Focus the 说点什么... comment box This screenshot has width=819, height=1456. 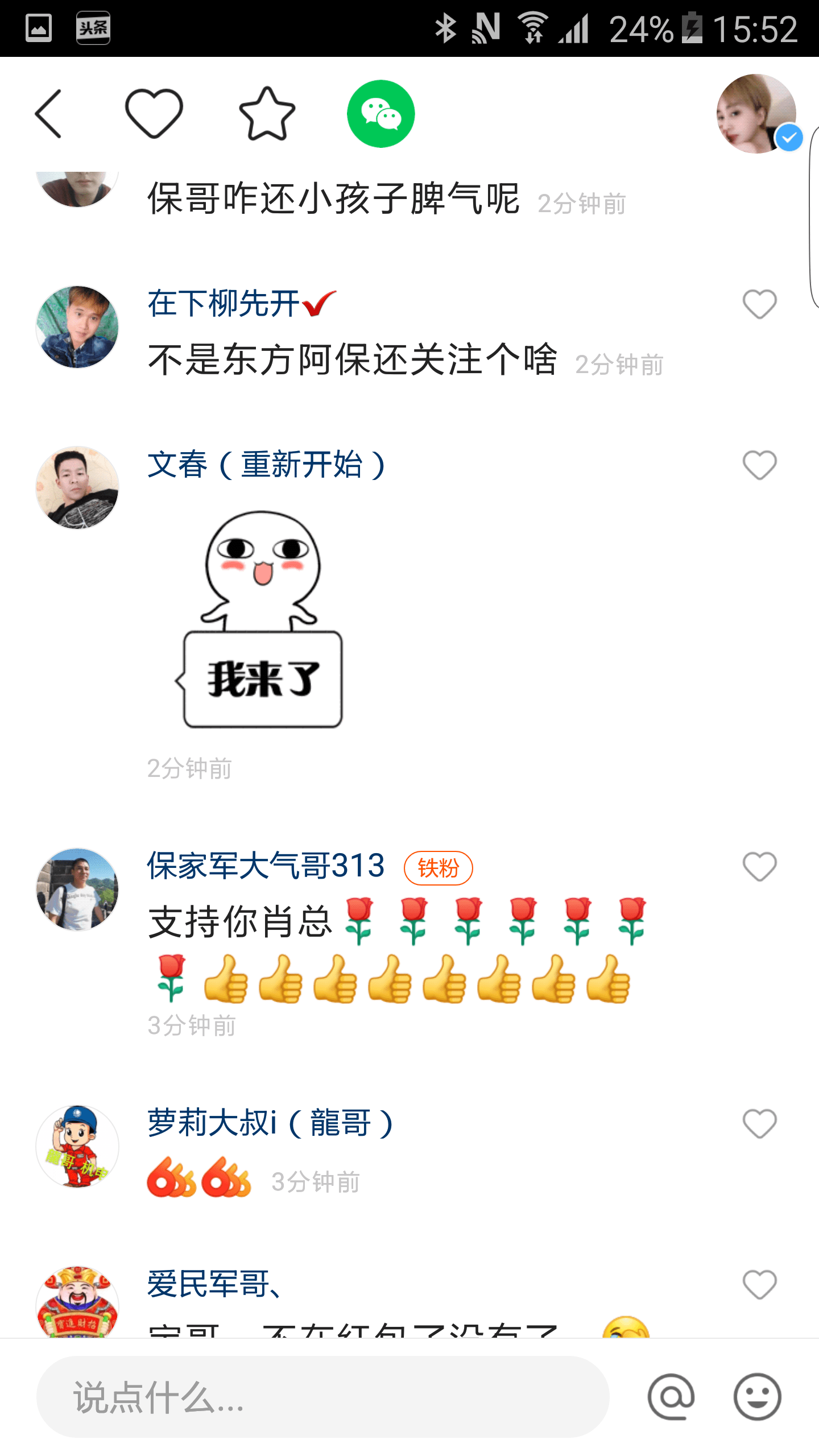[322, 1397]
